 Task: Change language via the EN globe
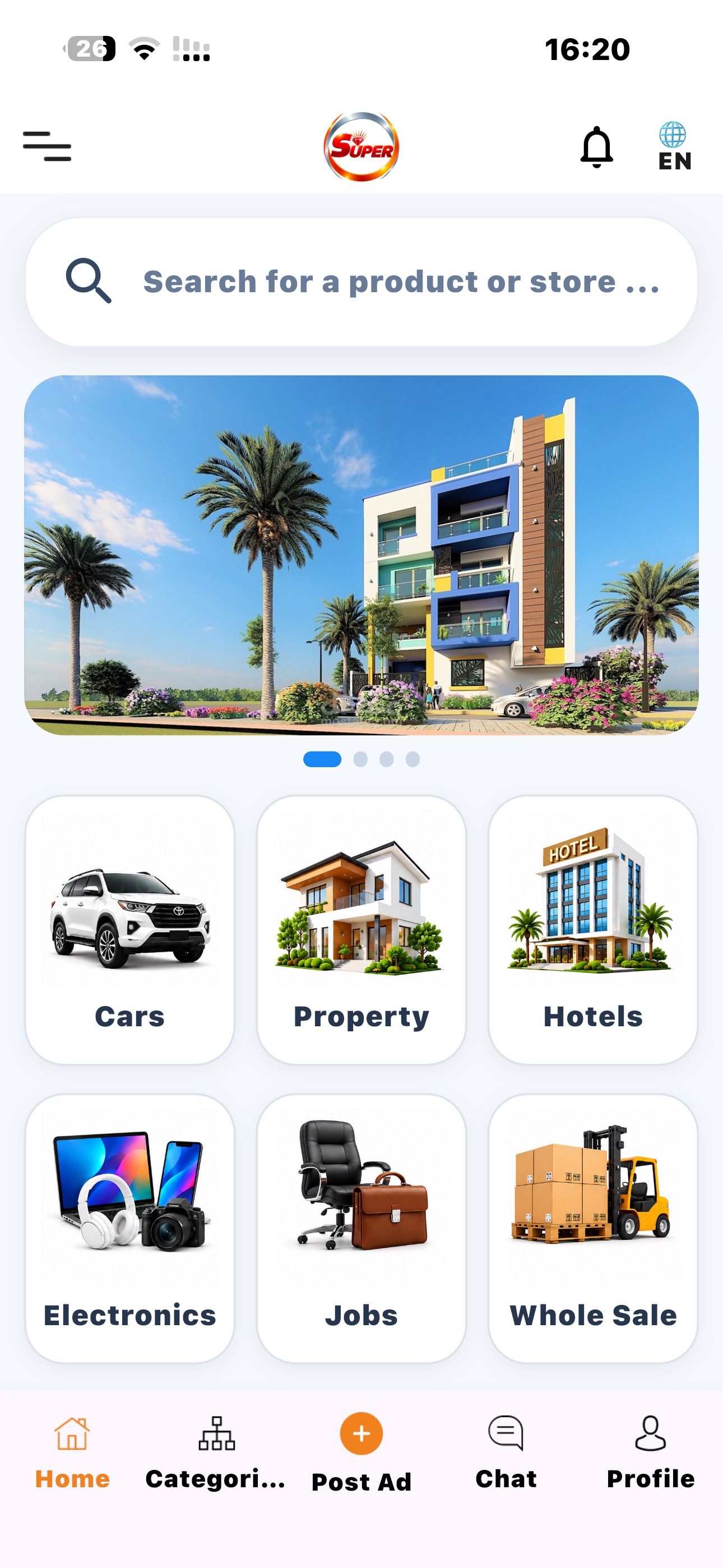click(x=674, y=147)
